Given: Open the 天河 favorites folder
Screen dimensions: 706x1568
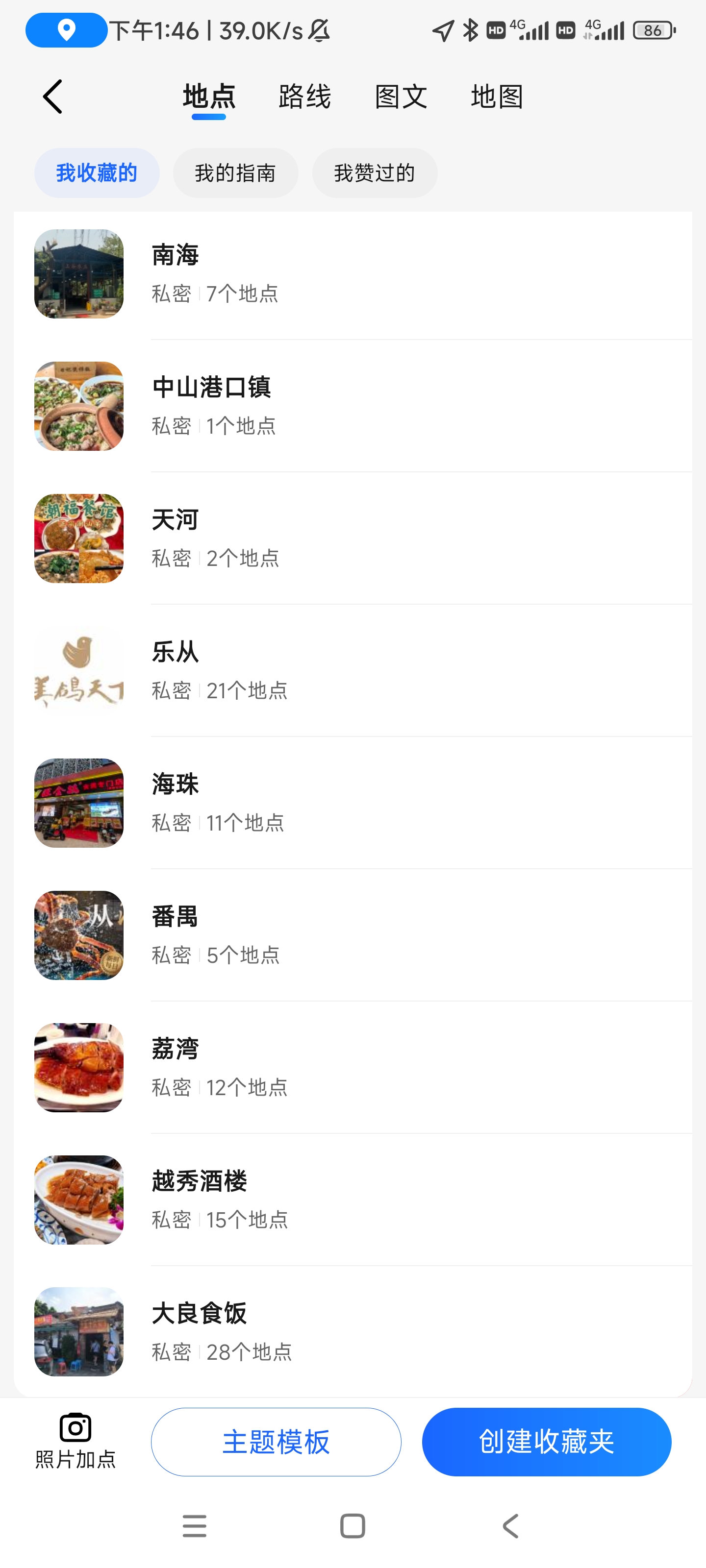Looking at the screenshot, I should tap(353, 538).
